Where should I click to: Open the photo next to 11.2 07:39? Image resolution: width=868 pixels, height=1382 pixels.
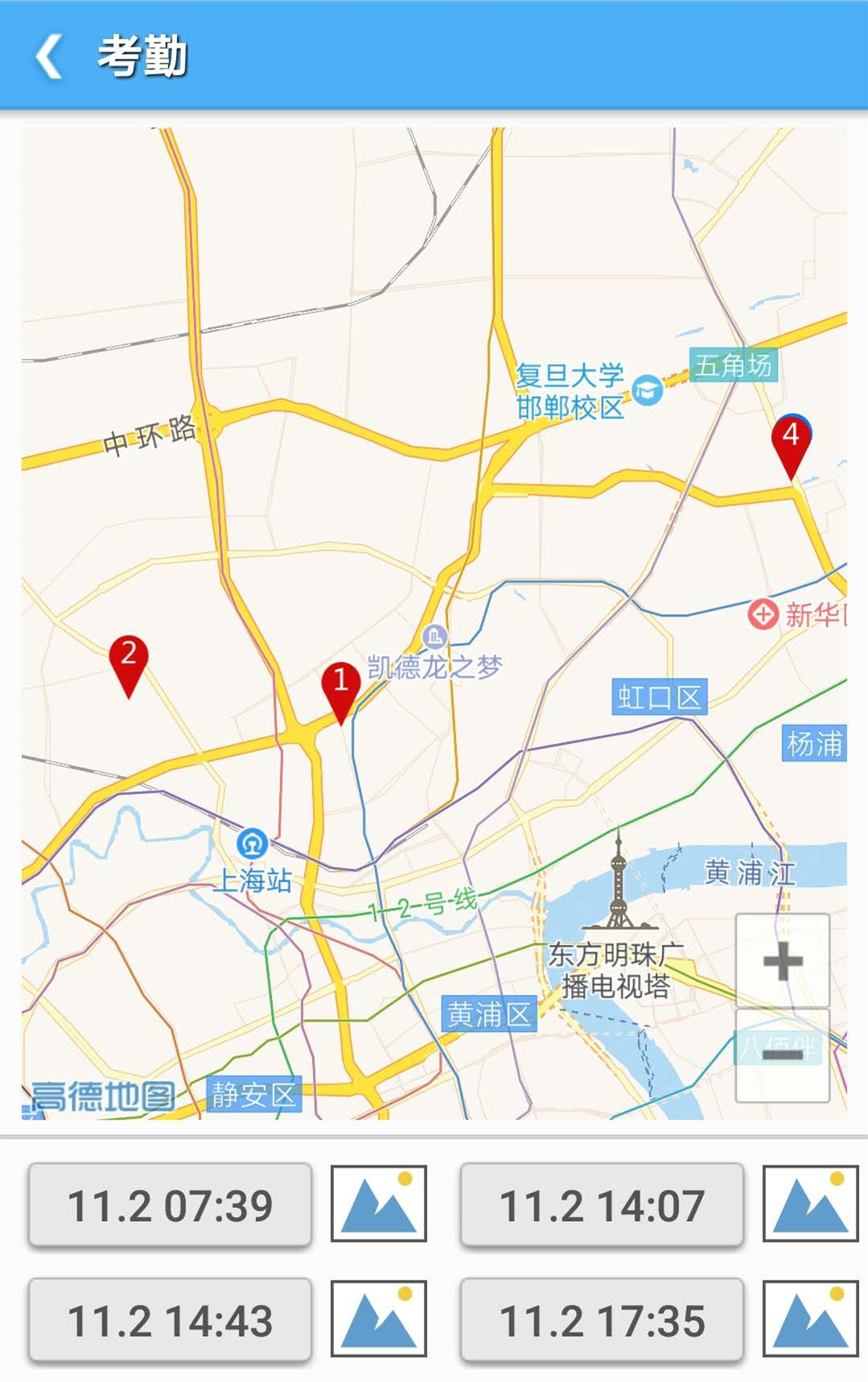(378, 1204)
